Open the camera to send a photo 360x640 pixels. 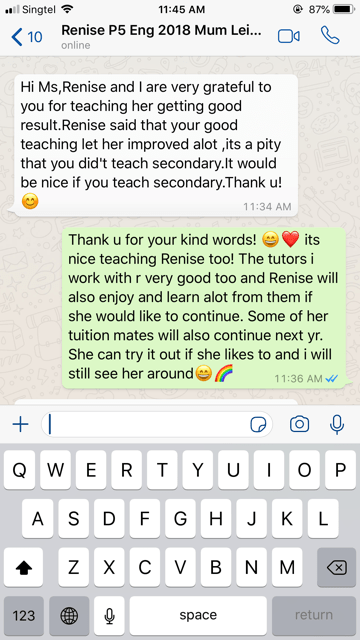tap(299, 424)
